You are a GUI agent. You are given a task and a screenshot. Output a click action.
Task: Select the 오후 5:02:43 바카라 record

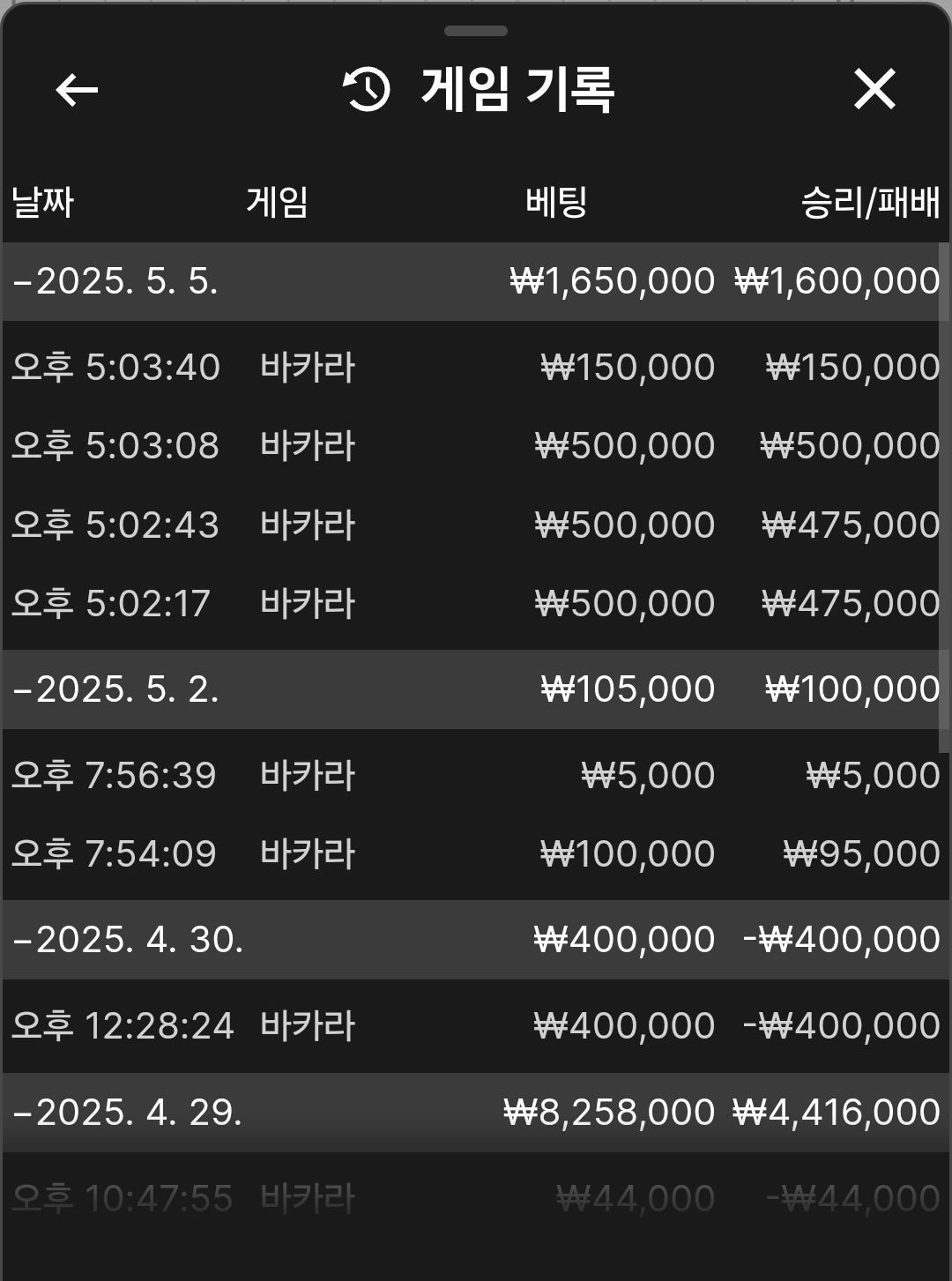point(476,525)
